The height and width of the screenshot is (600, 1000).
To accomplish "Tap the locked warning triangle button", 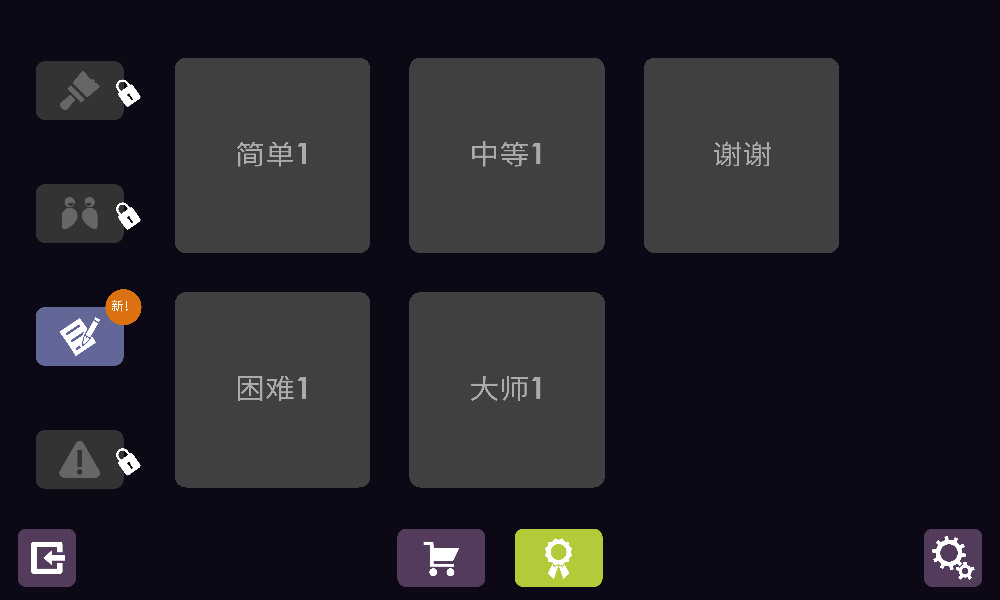I will coord(80,459).
